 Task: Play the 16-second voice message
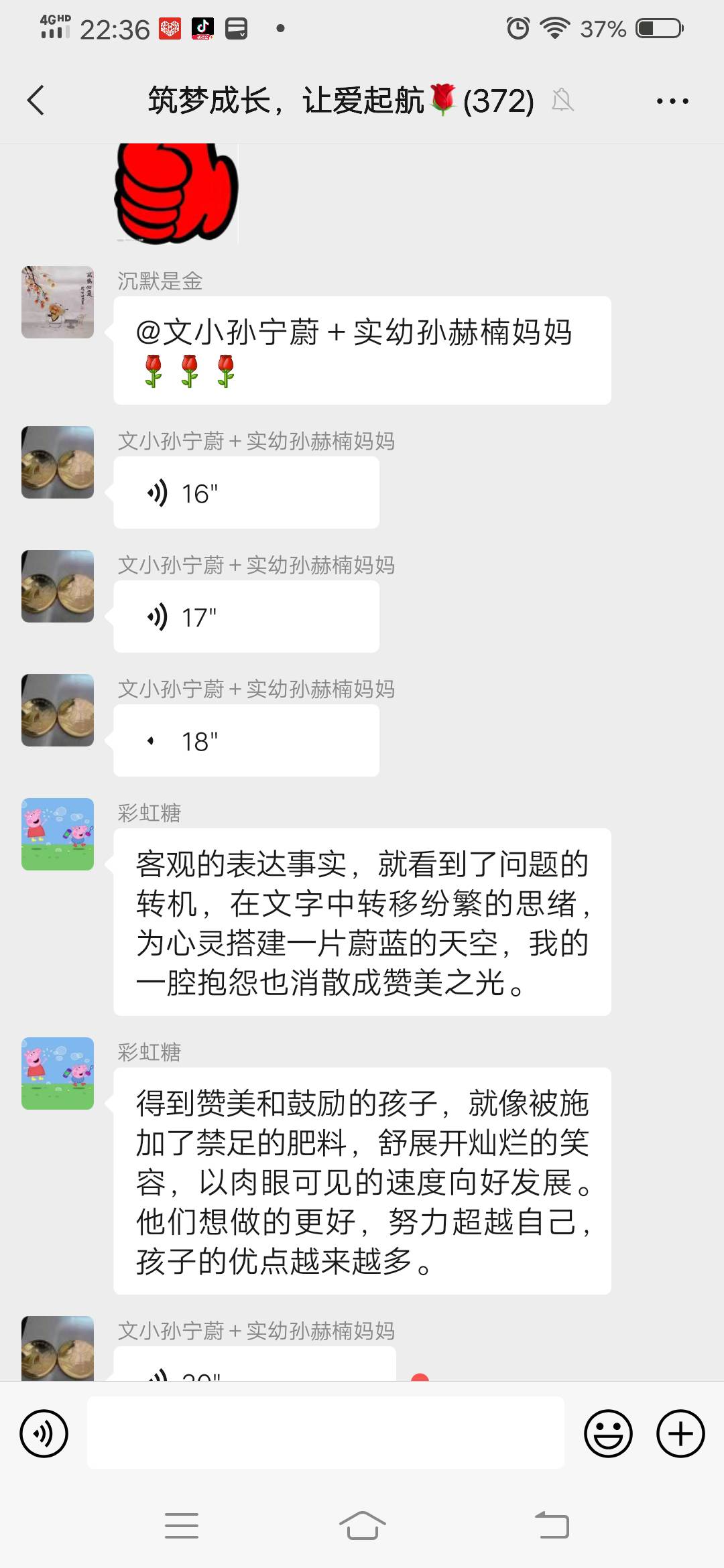tap(246, 491)
